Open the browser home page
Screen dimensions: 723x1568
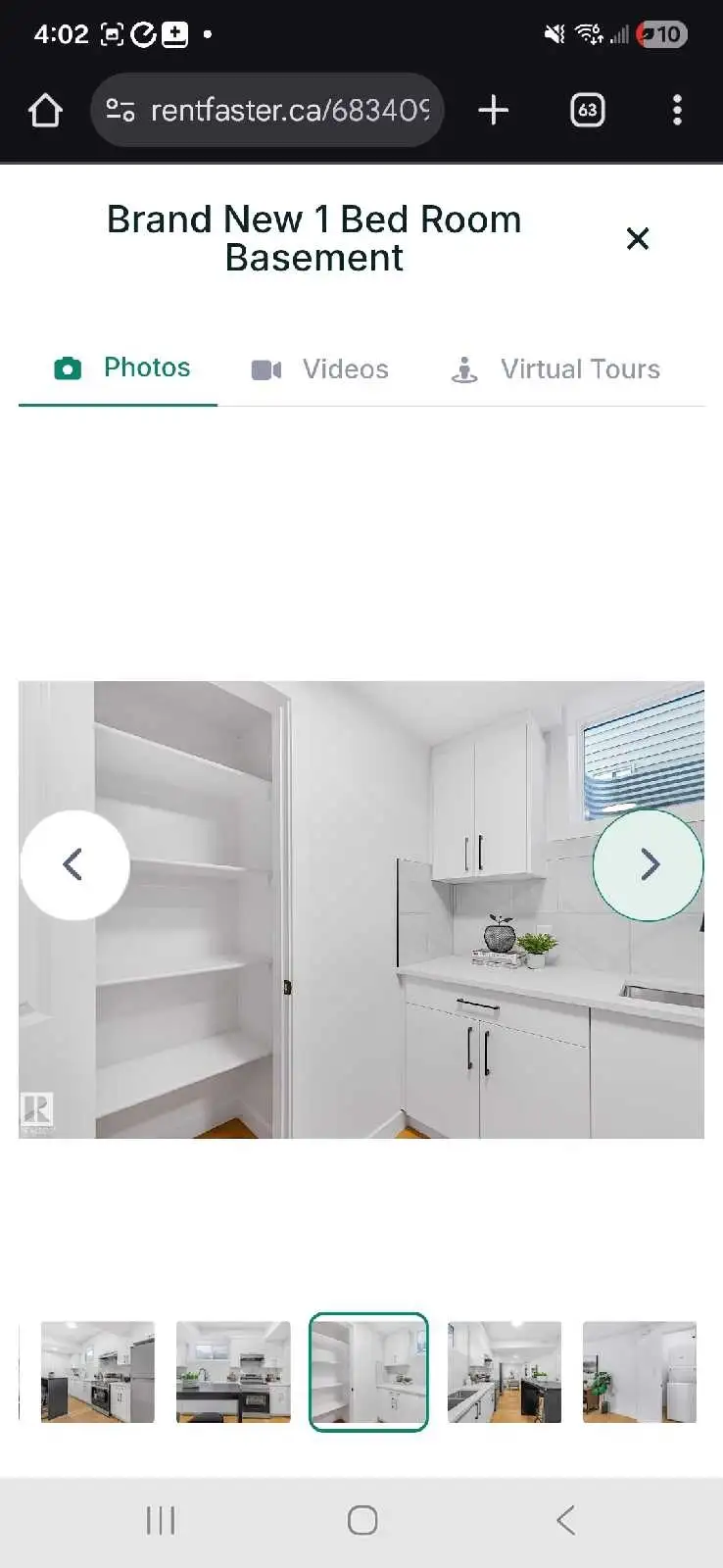[45, 110]
